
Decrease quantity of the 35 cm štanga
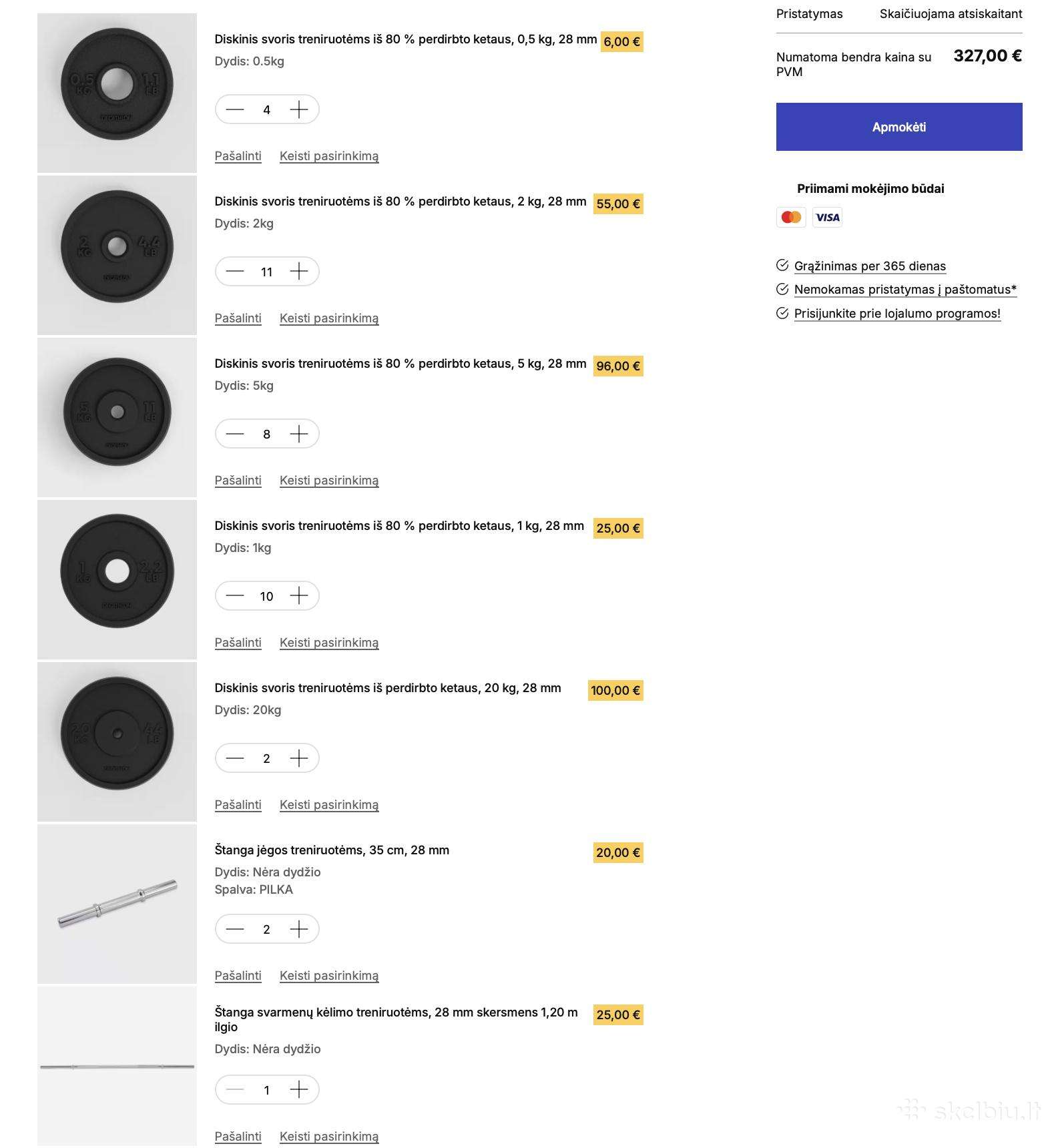tap(235, 929)
